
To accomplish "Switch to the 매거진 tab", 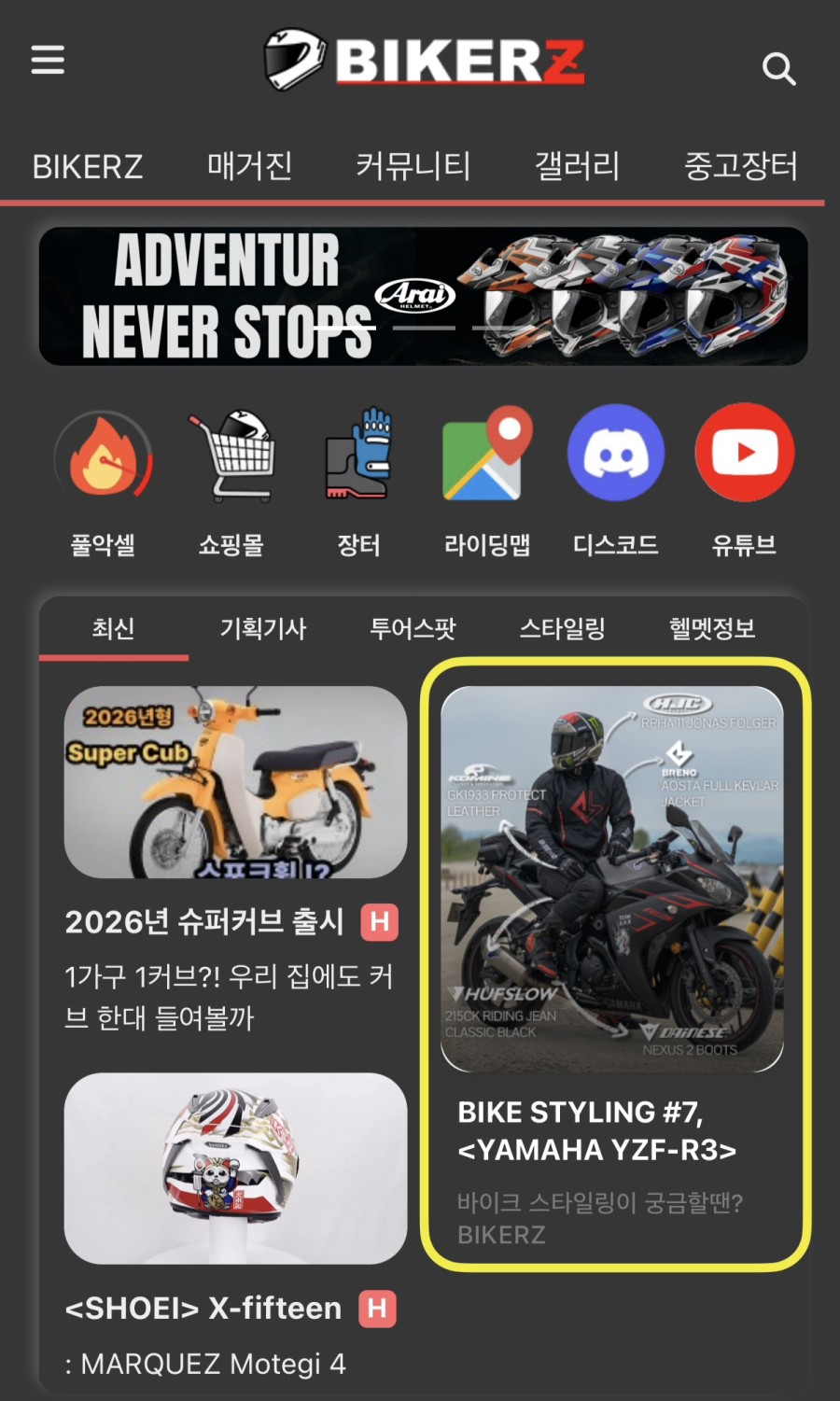I will tap(249, 166).
